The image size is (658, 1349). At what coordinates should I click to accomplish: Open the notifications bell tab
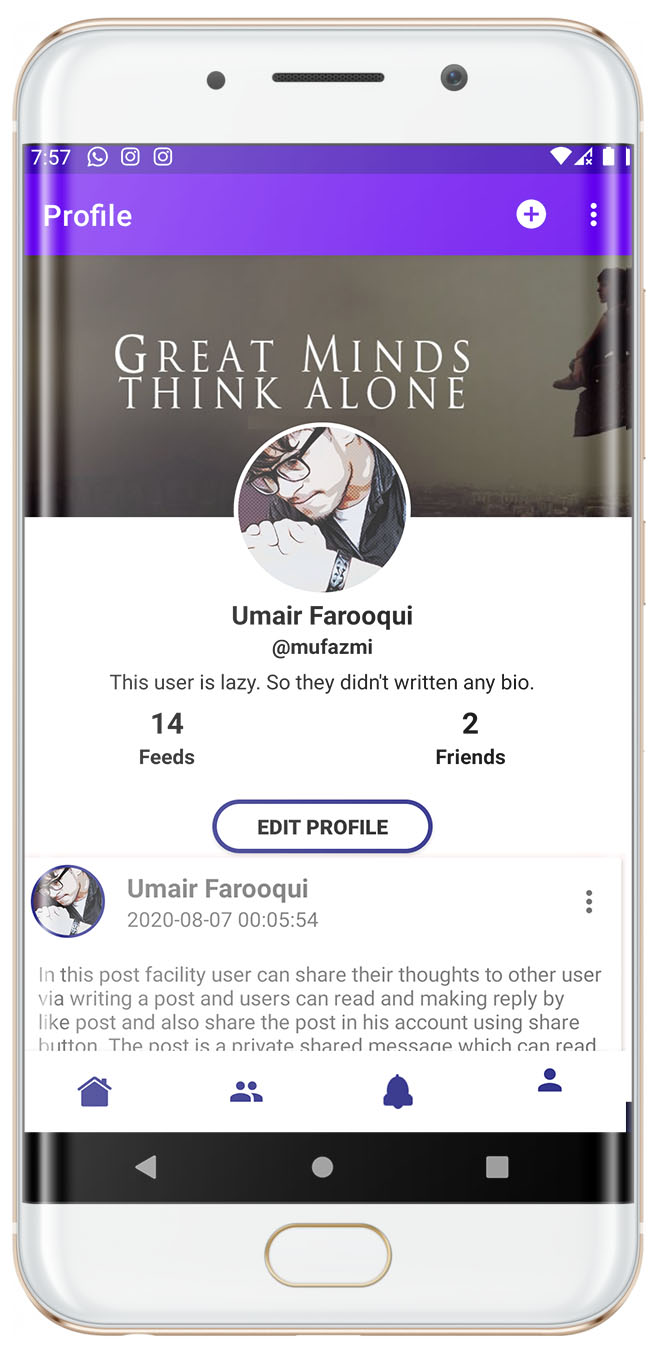pos(398,1091)
